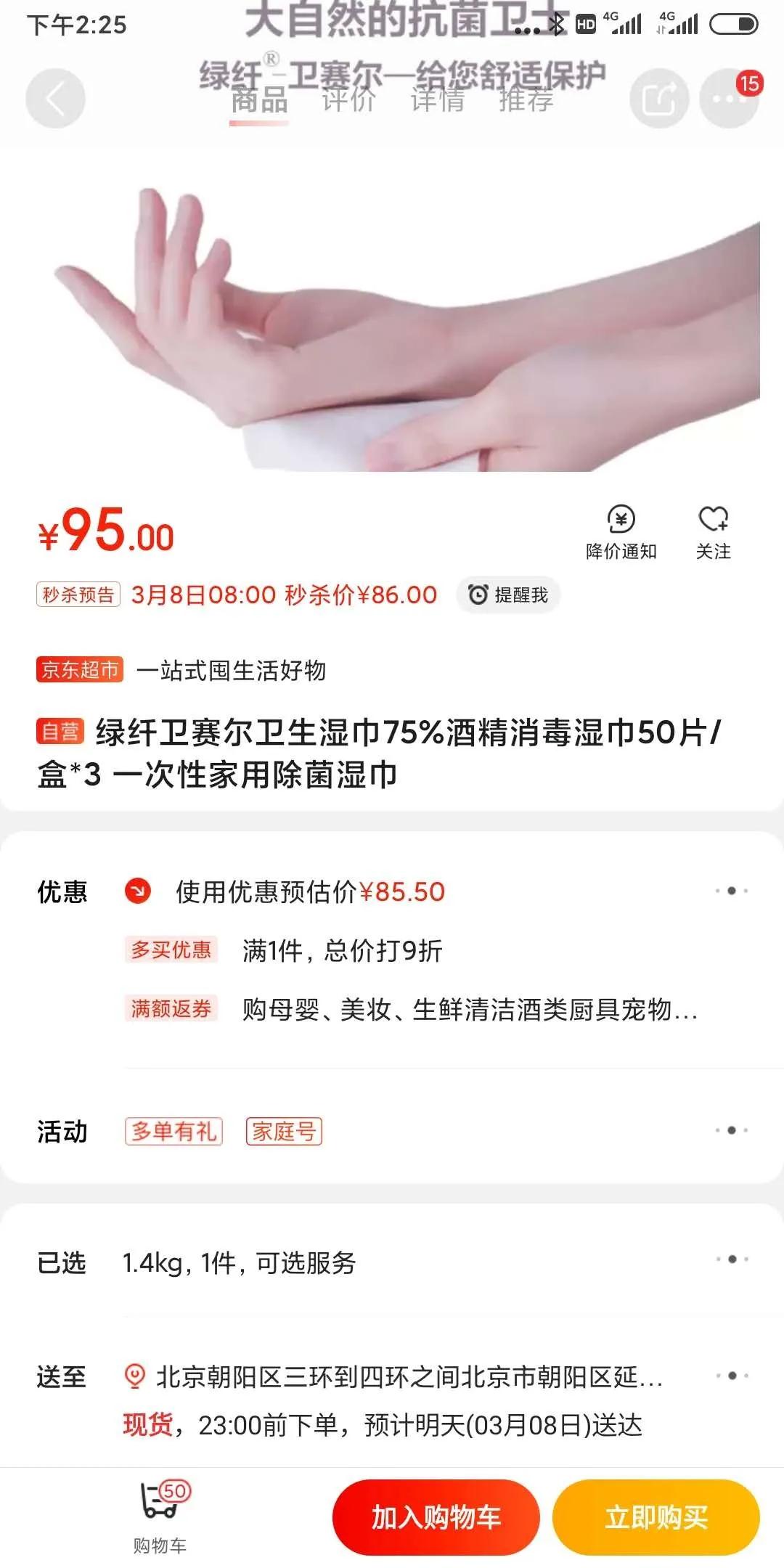Switch to the 推荐 tab
The image size is (784, 1568).
pyautogui.click(x=526, y=99)
